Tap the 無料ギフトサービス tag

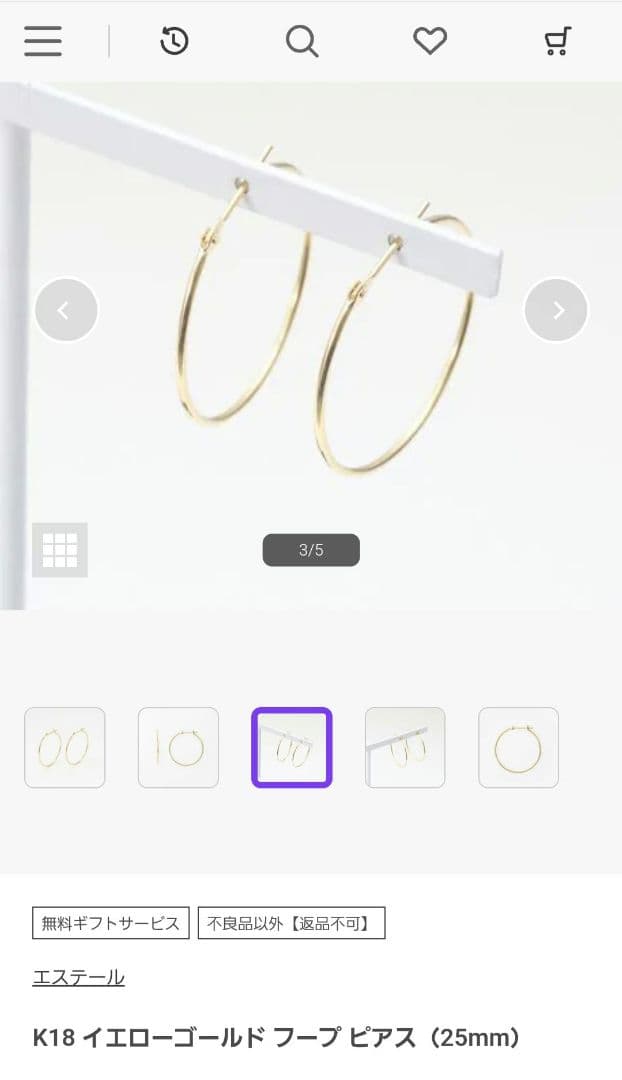pos(110,923)
